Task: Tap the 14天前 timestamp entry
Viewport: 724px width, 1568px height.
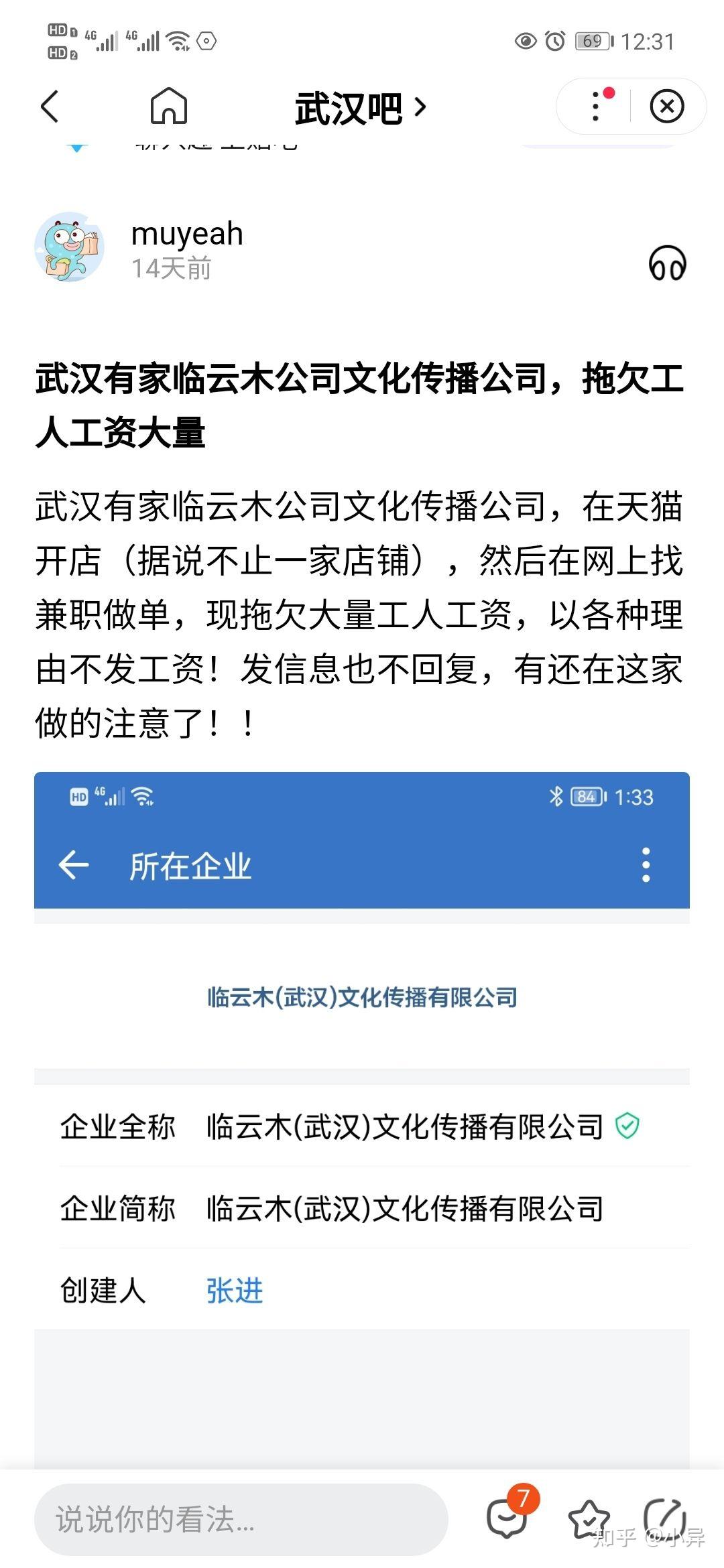Action: (x=170, y=269)
